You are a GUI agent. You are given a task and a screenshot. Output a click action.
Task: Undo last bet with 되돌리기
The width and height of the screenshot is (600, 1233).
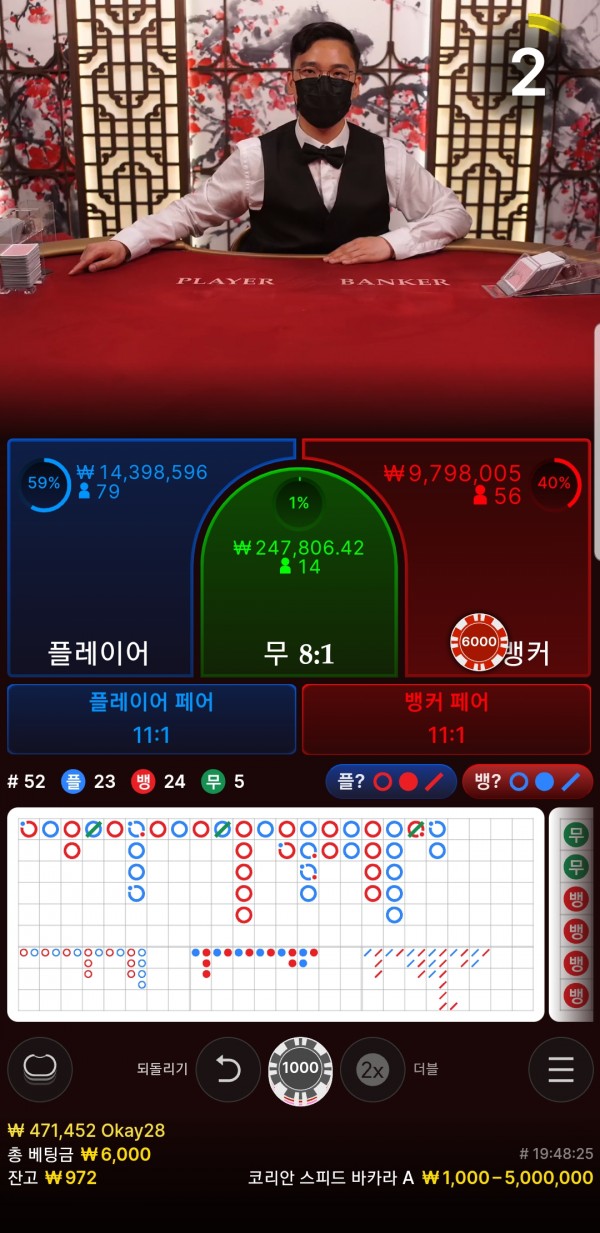[x=228, y=1070]
